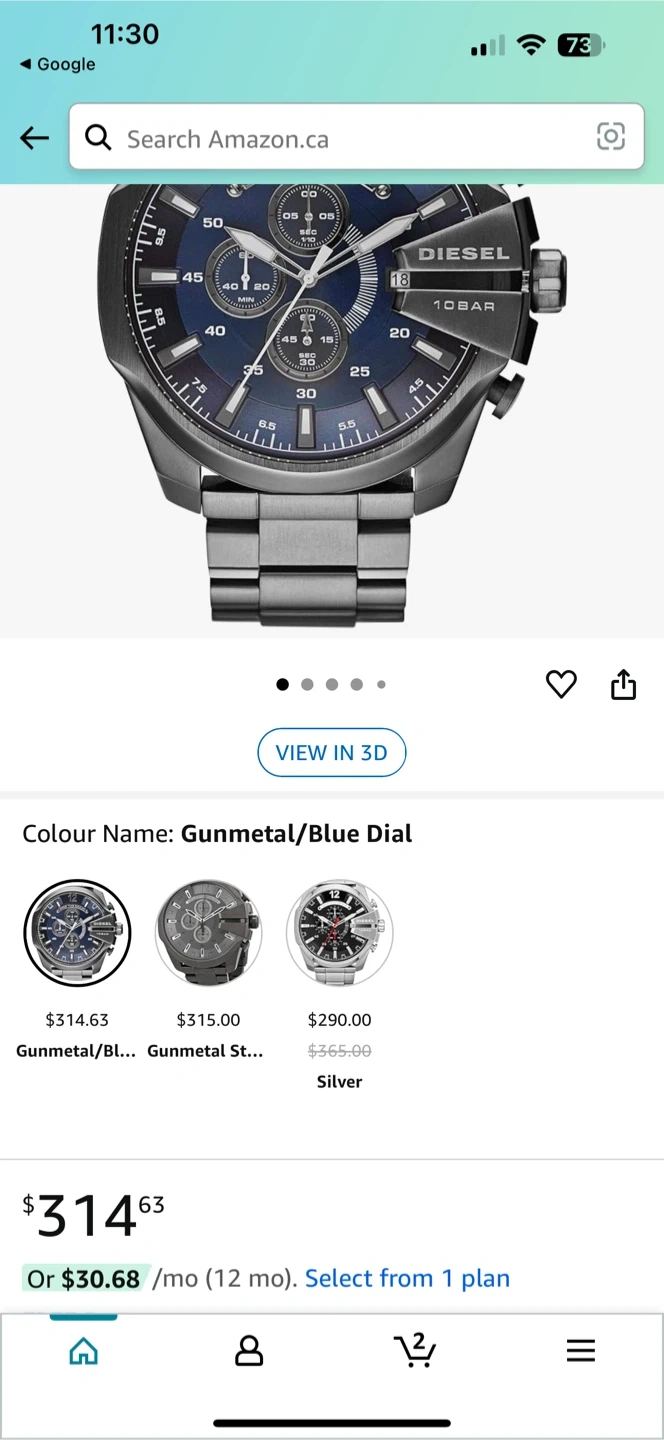This screenshot has width=664, height=1440.
Task: Share this product listing
Action: click(623, 684)
